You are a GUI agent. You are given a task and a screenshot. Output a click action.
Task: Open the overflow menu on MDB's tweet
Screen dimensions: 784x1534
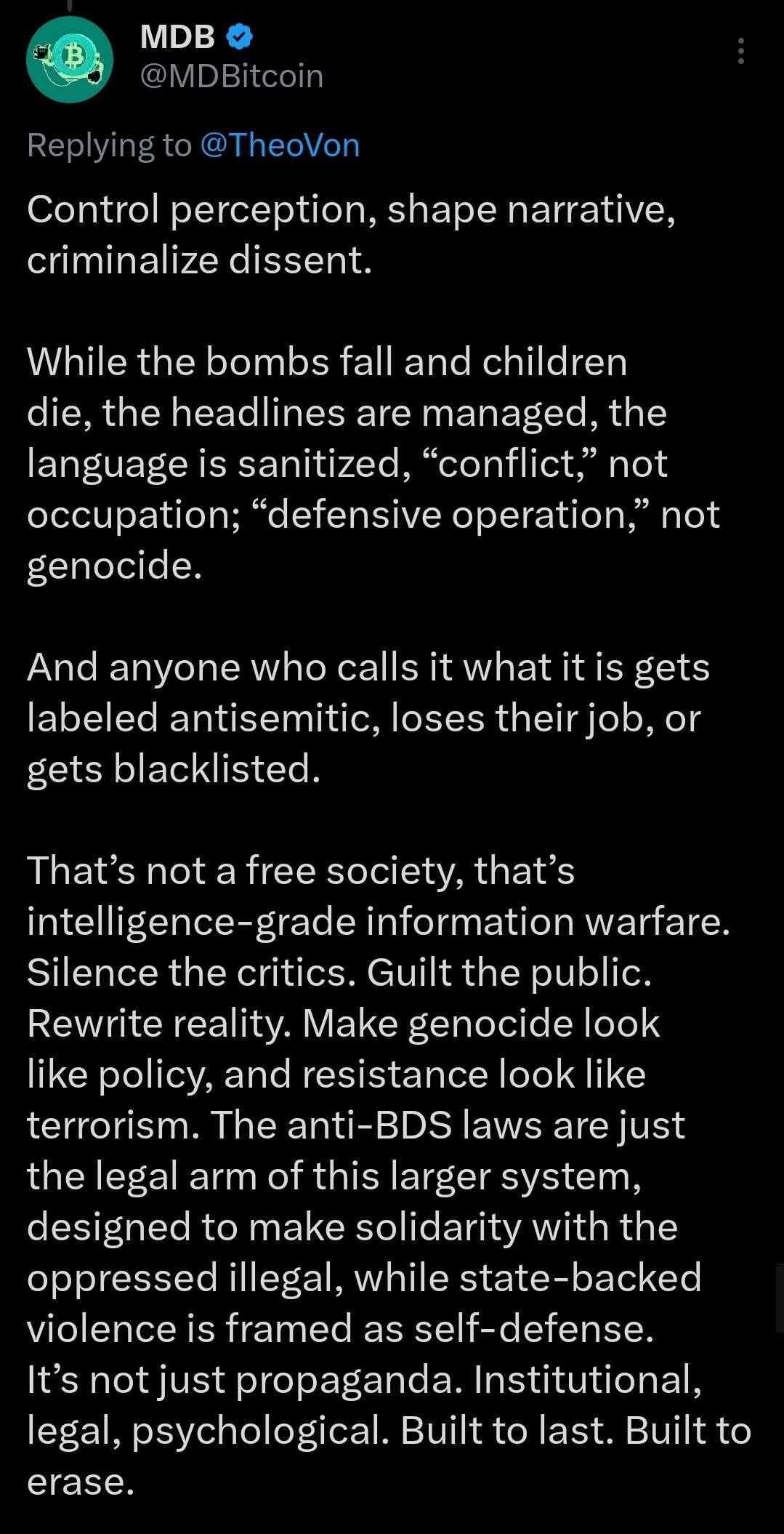[x=740, y=51]
